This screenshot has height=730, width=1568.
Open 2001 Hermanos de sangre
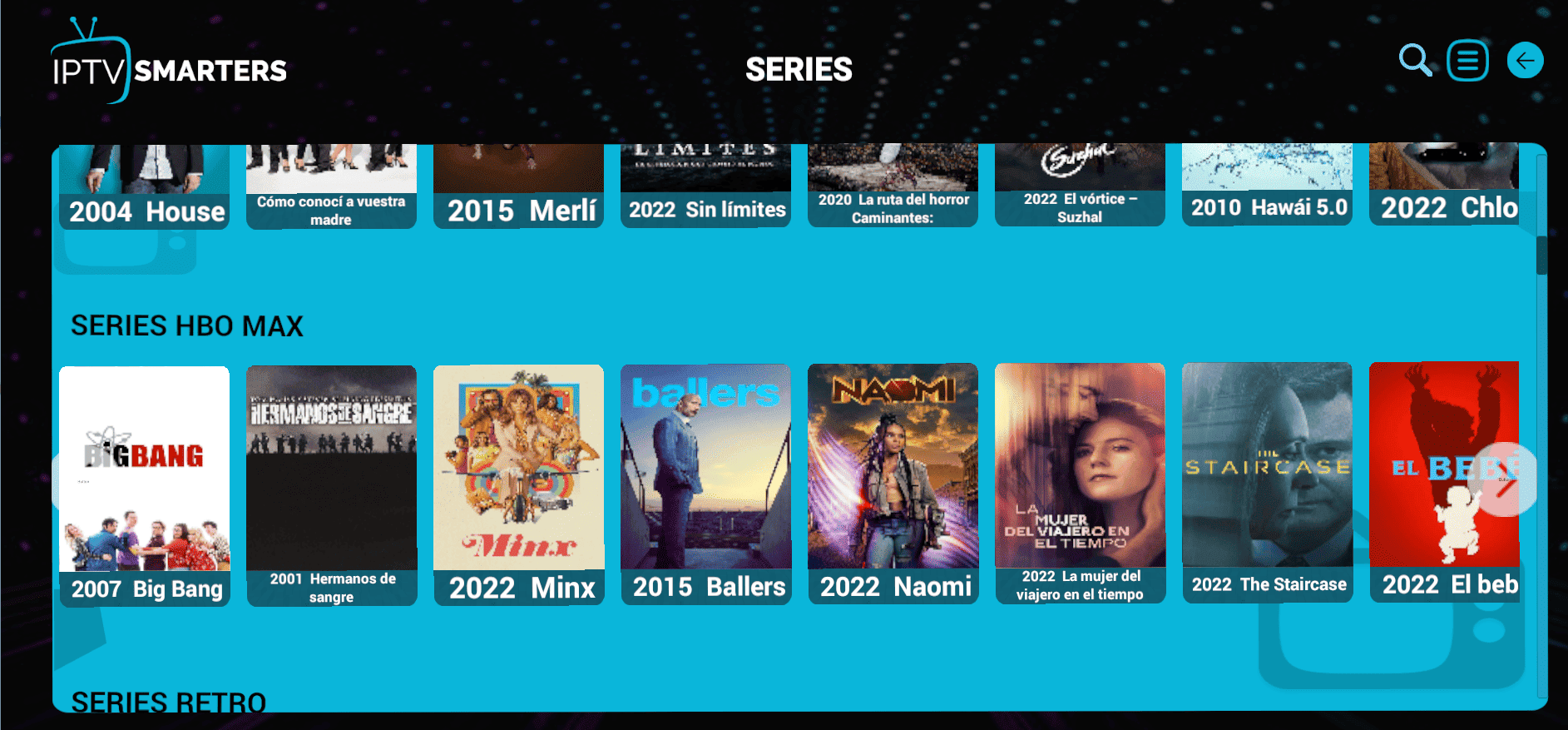click(331, 485)
